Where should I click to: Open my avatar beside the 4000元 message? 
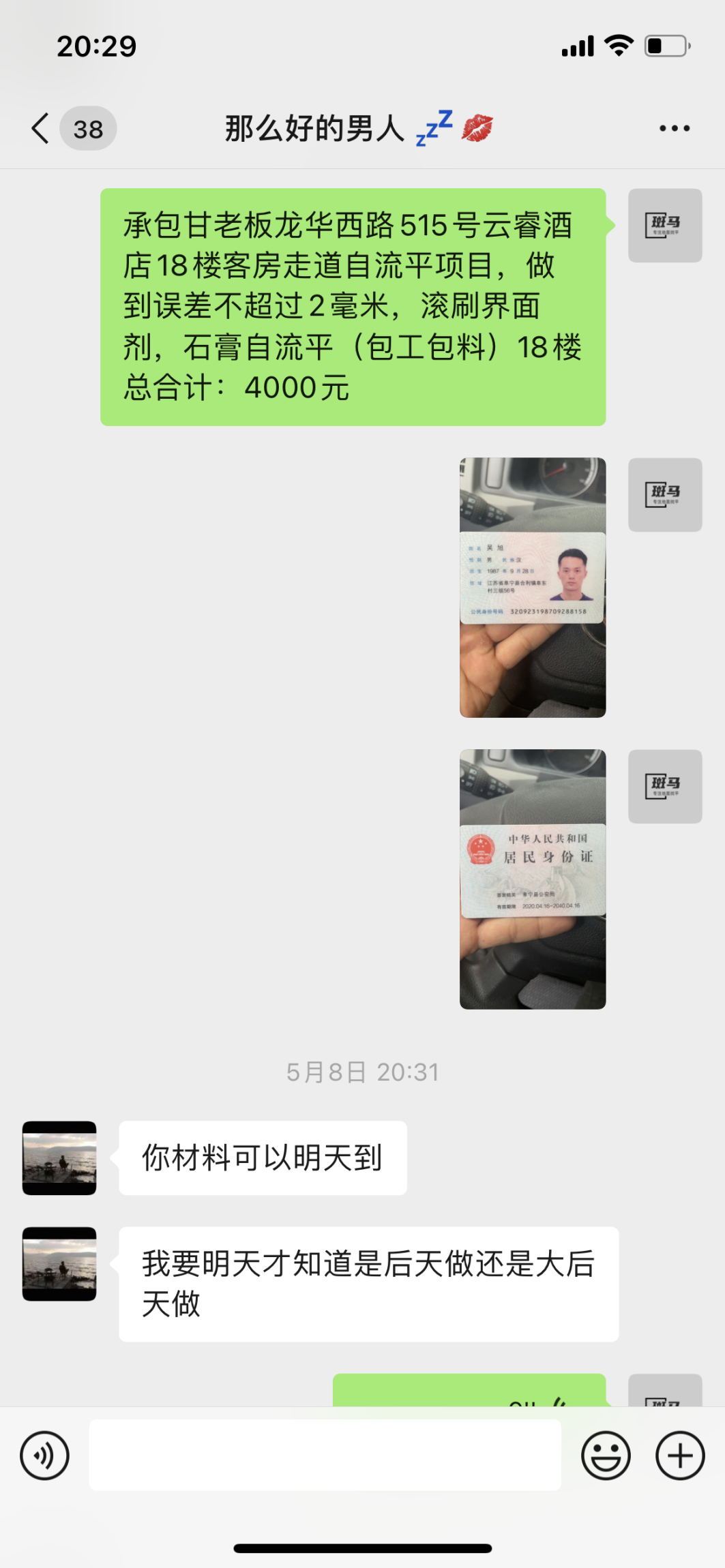(x=665, y=226)
